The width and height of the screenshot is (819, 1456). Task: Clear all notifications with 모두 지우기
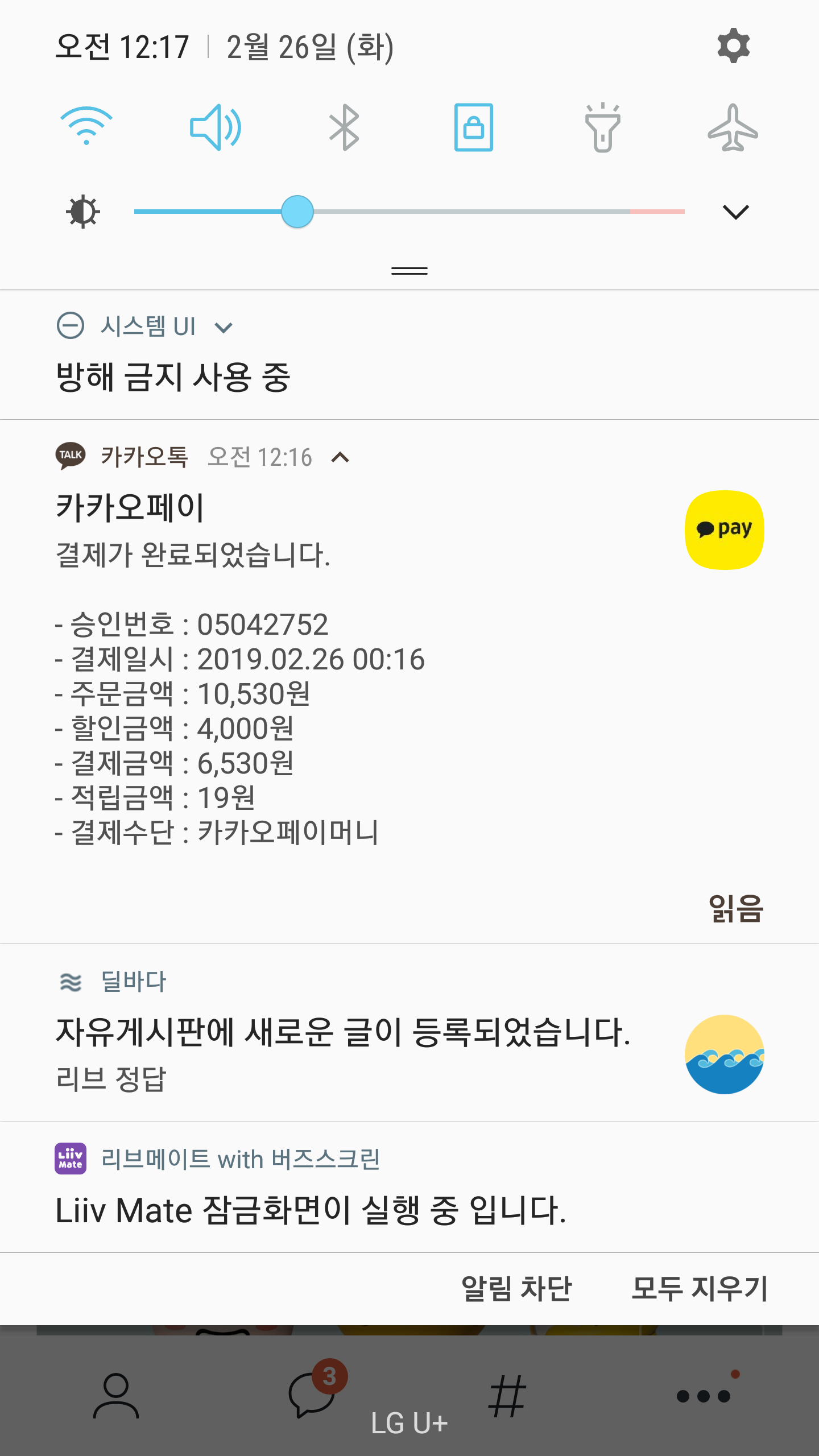[x=700, y=1289]
